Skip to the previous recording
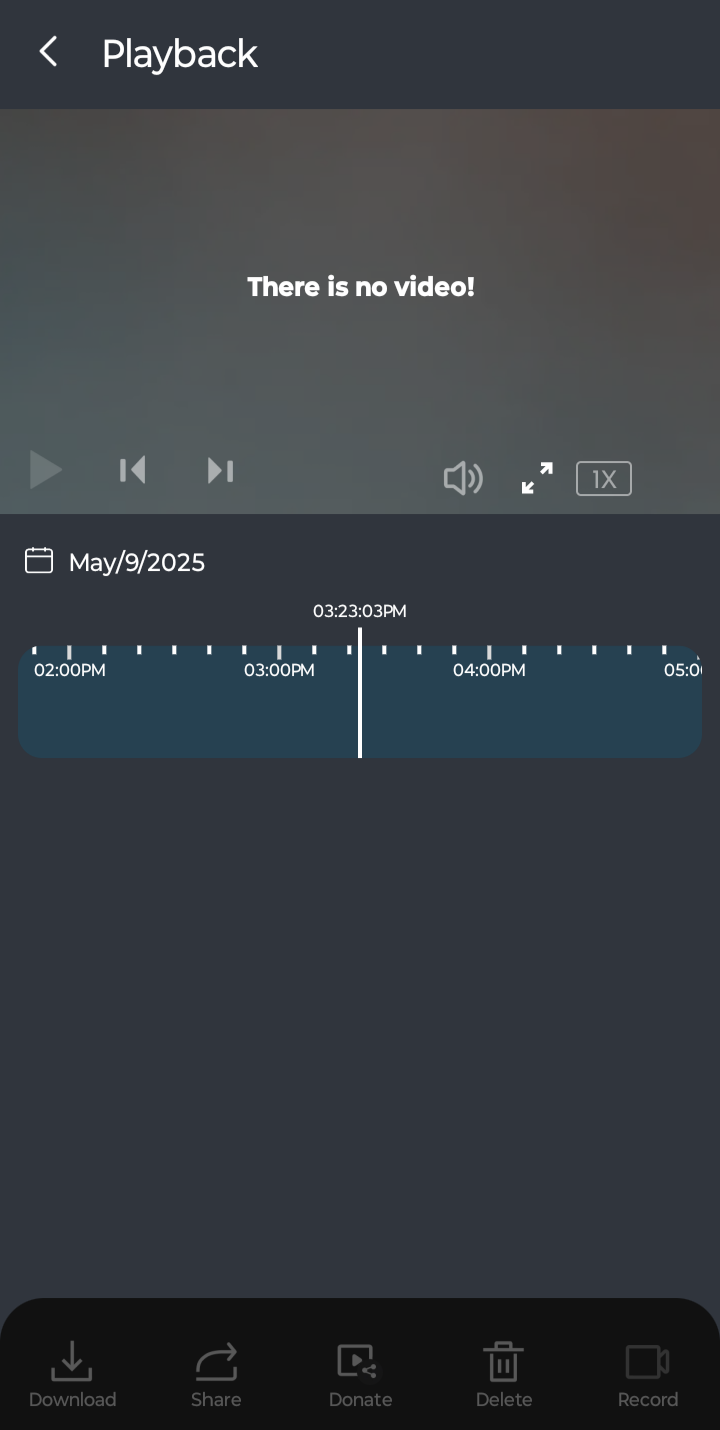 pyautogui.click(x=133, y=470)
